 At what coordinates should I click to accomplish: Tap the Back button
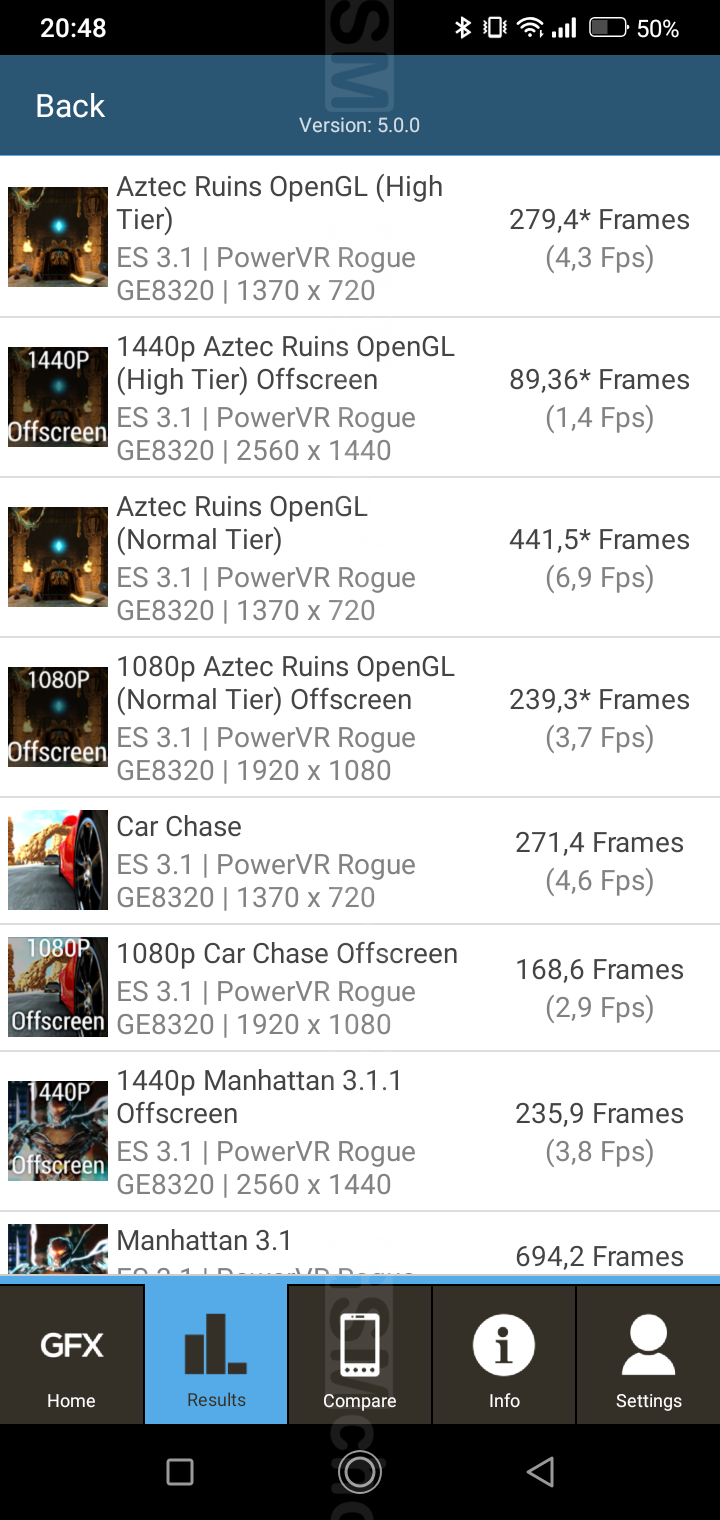tap(70, 106)
